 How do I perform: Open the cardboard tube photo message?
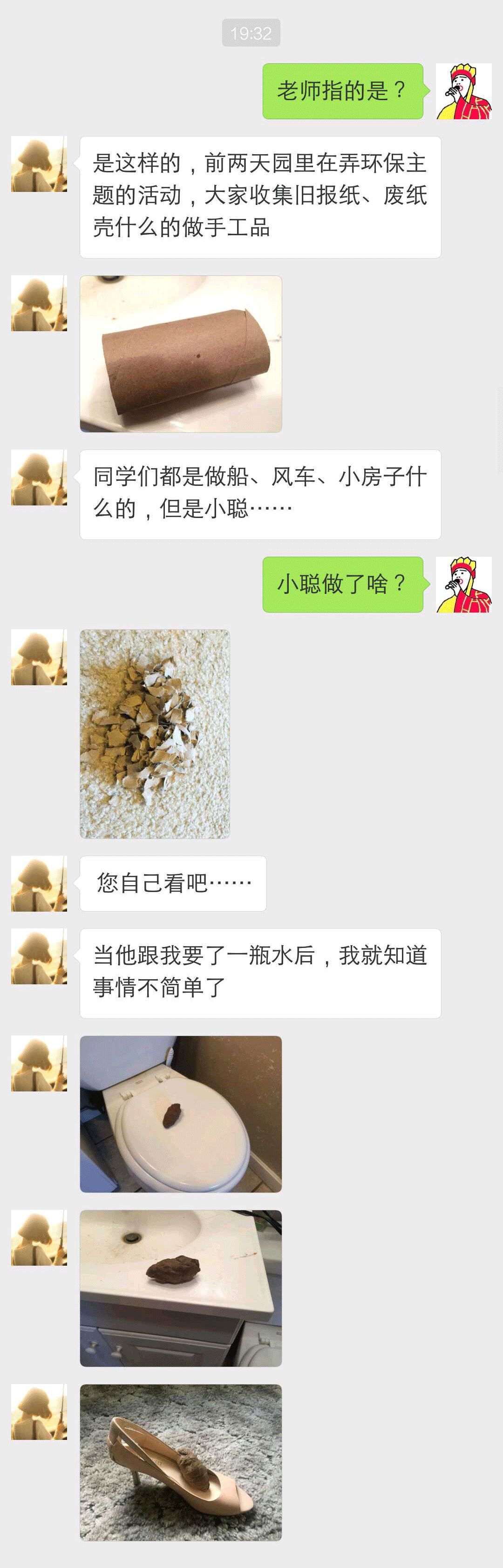181,354
